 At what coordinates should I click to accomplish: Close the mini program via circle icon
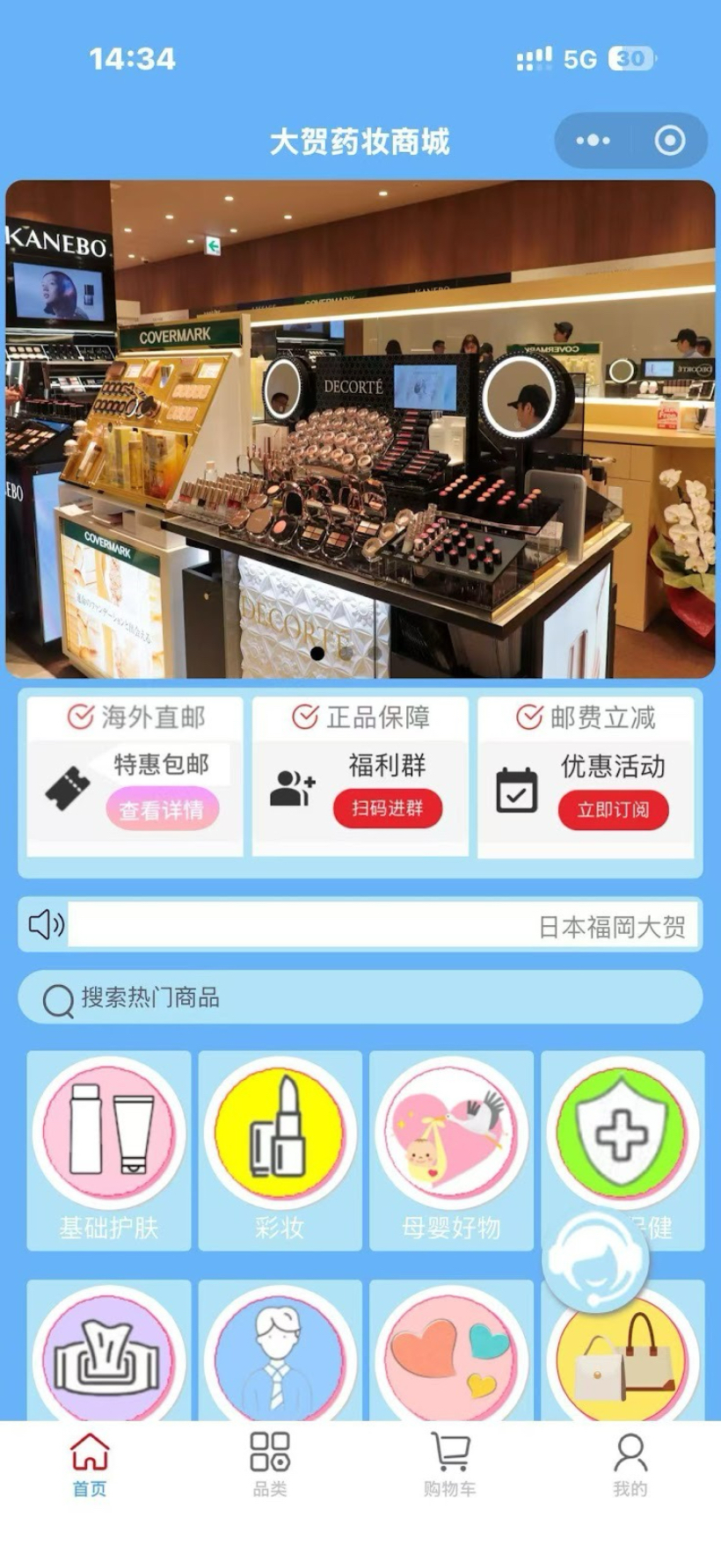670,141
